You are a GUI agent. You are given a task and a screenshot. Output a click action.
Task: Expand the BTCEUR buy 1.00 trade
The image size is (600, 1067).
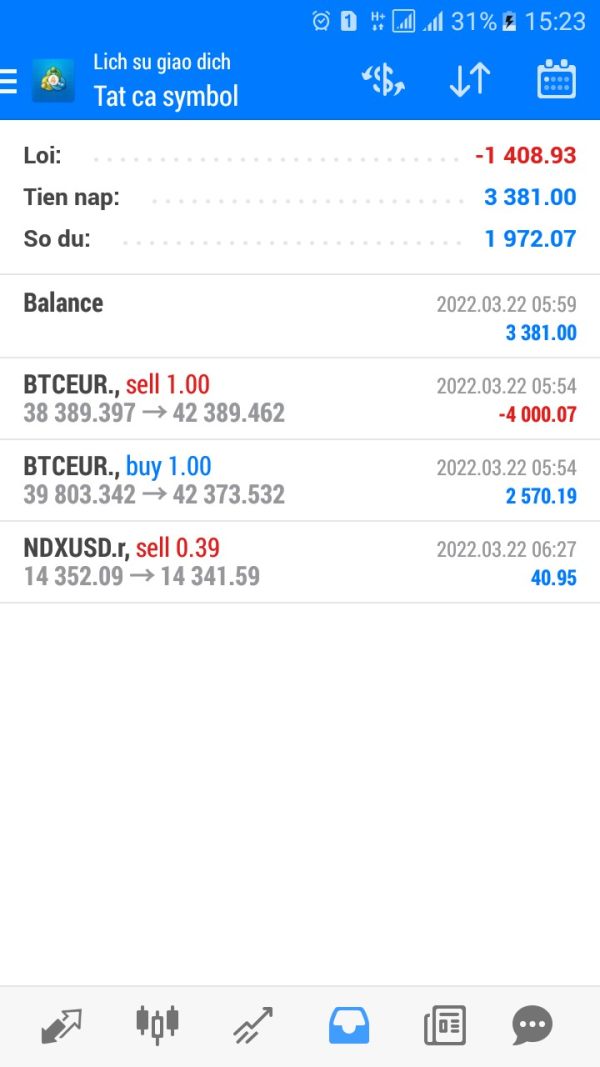[x=300, y=481]
